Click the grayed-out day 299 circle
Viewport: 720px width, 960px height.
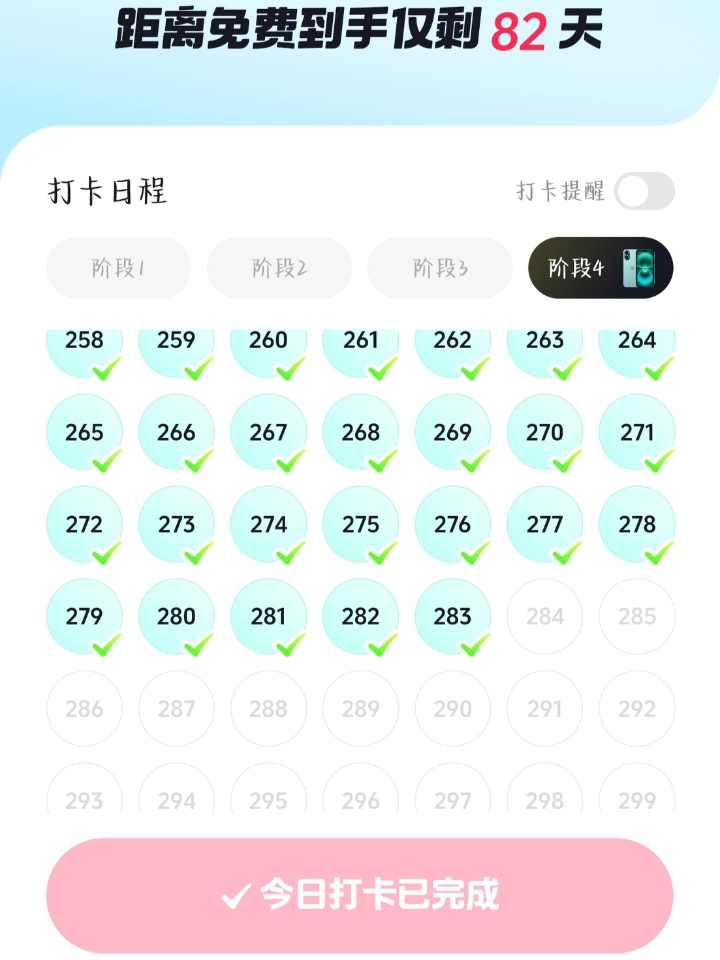636,800
